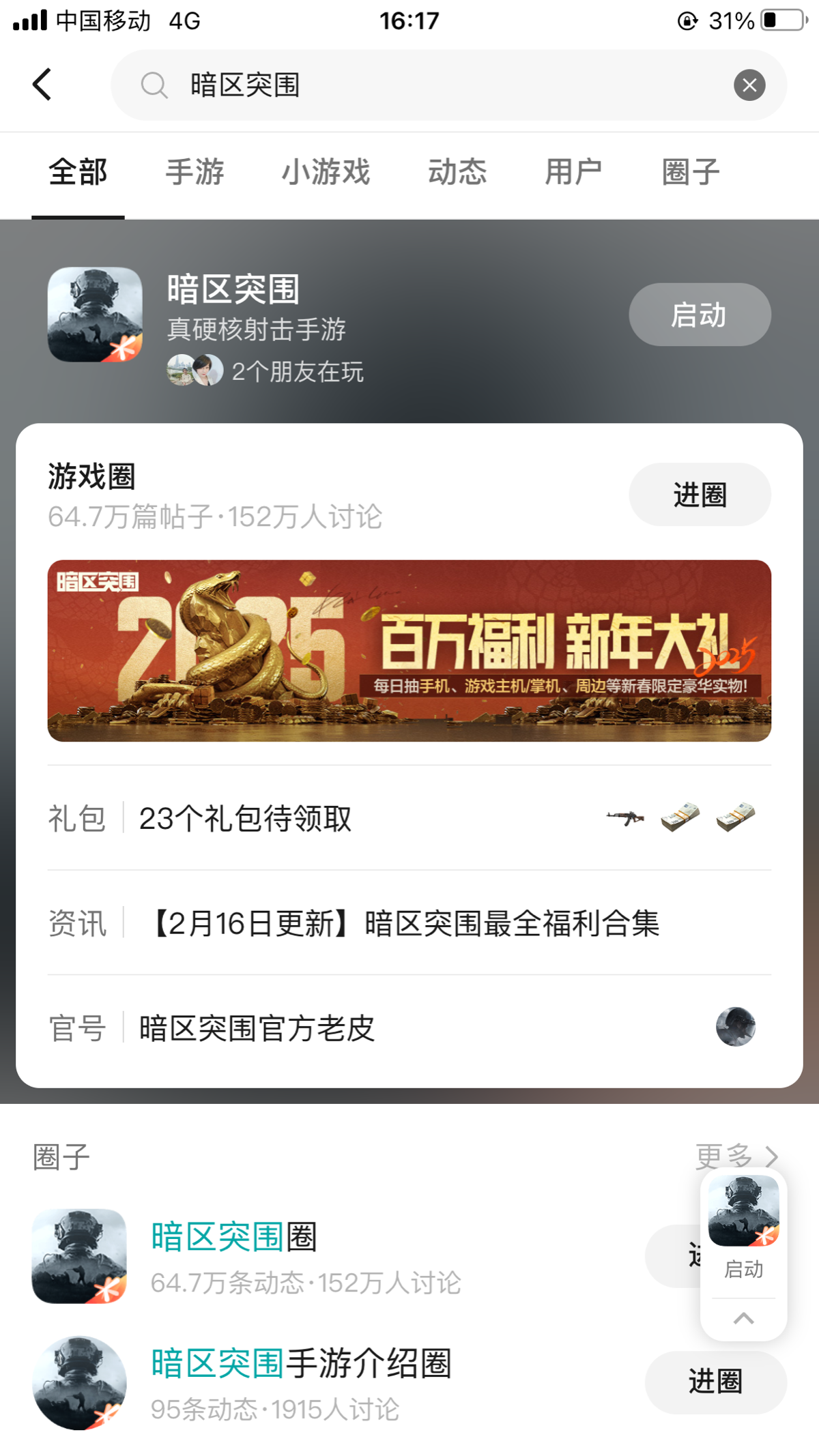Go back using the top-left arrow
Image resolution: width=819 pixels, height=1456 pixels.
tap(42, 85)
